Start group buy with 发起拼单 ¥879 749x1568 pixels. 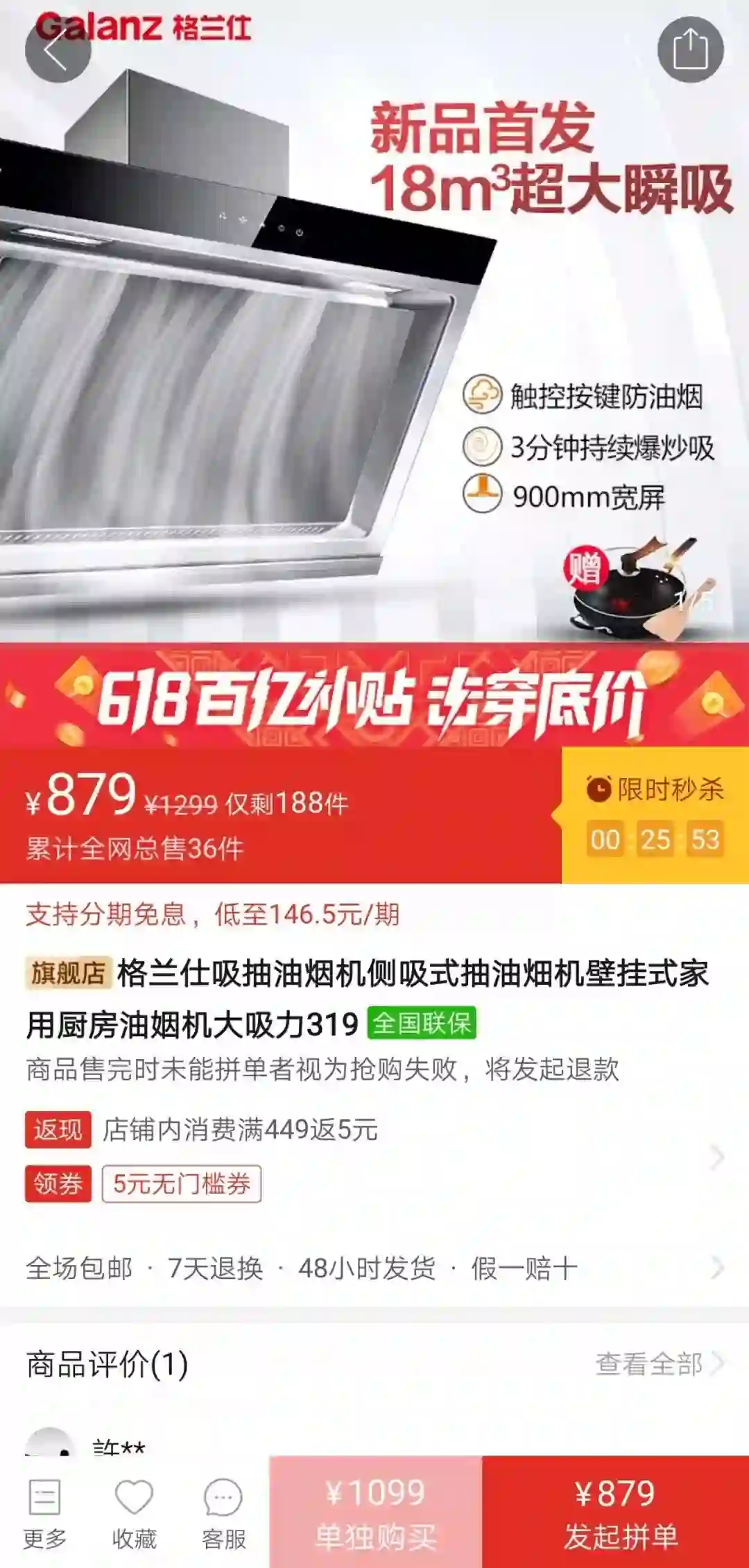pos(616,1513)
